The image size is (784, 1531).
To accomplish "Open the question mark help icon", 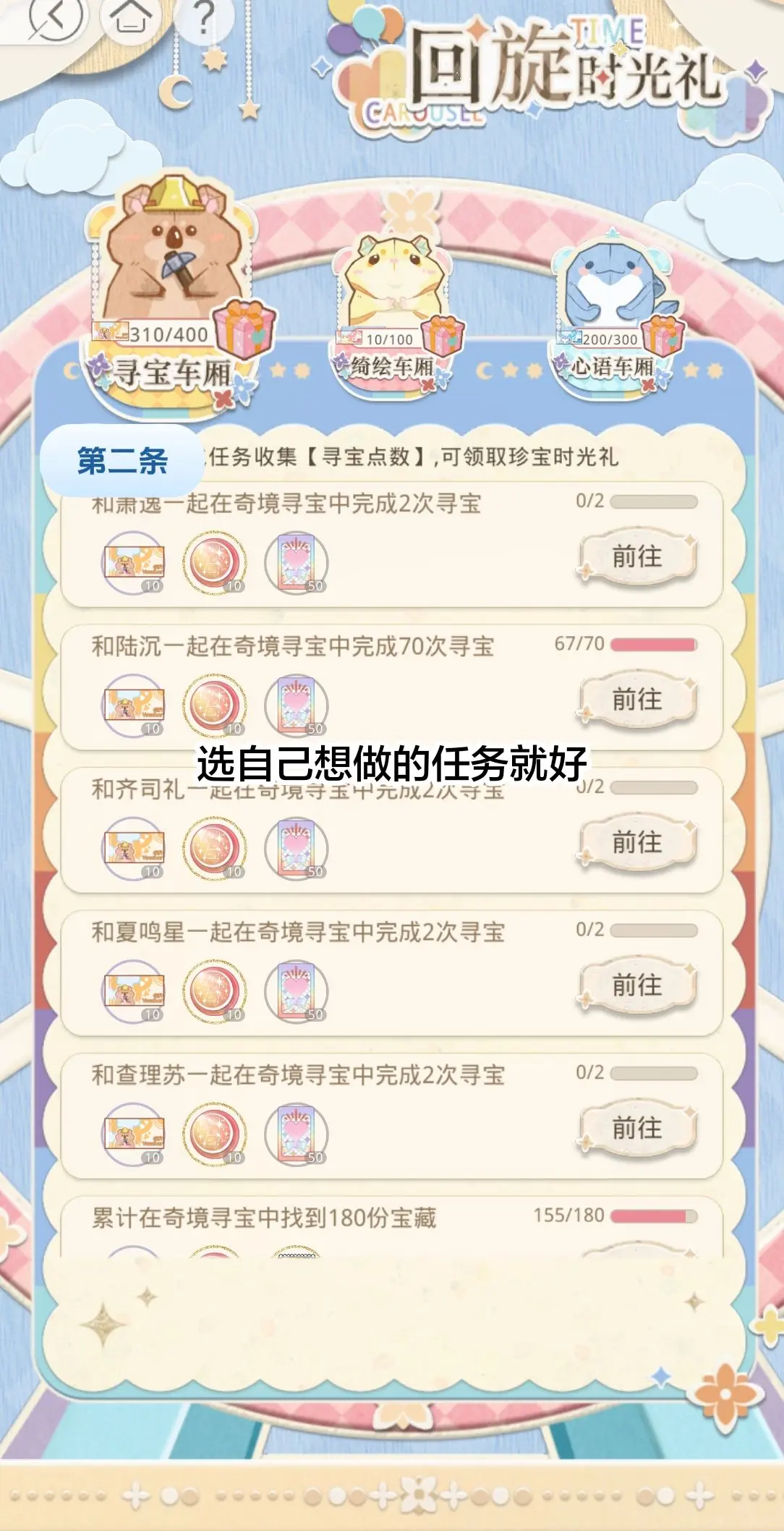I will point(205,17).
